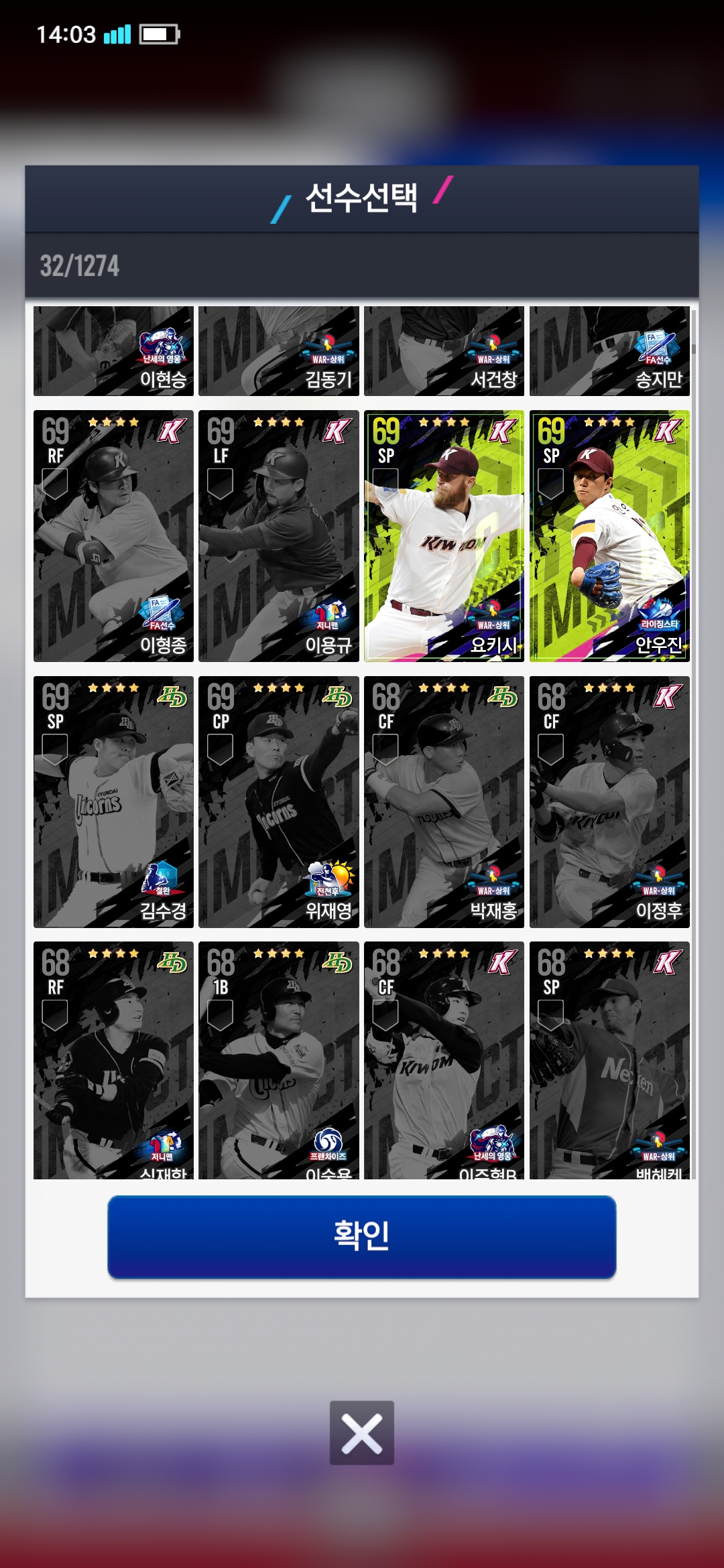Viewport: 724px width, 1568px height.
Task: Choose the 이형종 RF player card
Action: tap(113, 535)
